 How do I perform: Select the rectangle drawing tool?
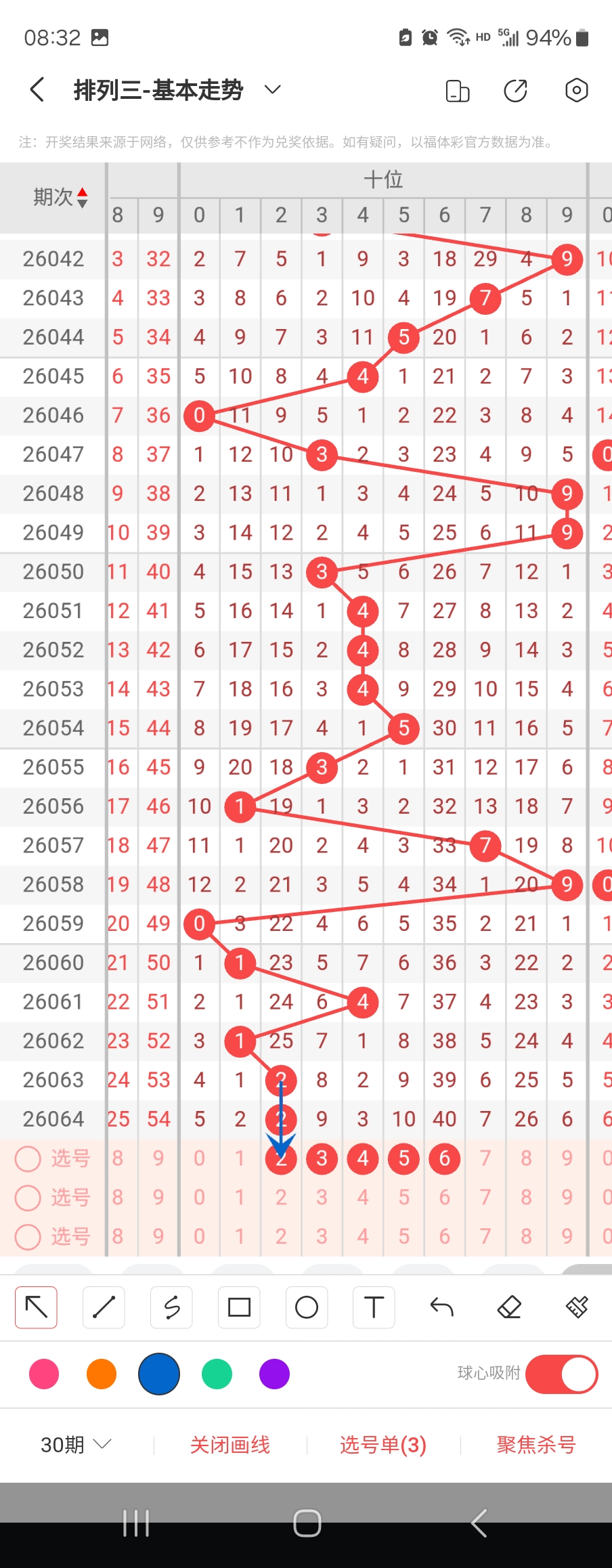(x=239, y=1307)
